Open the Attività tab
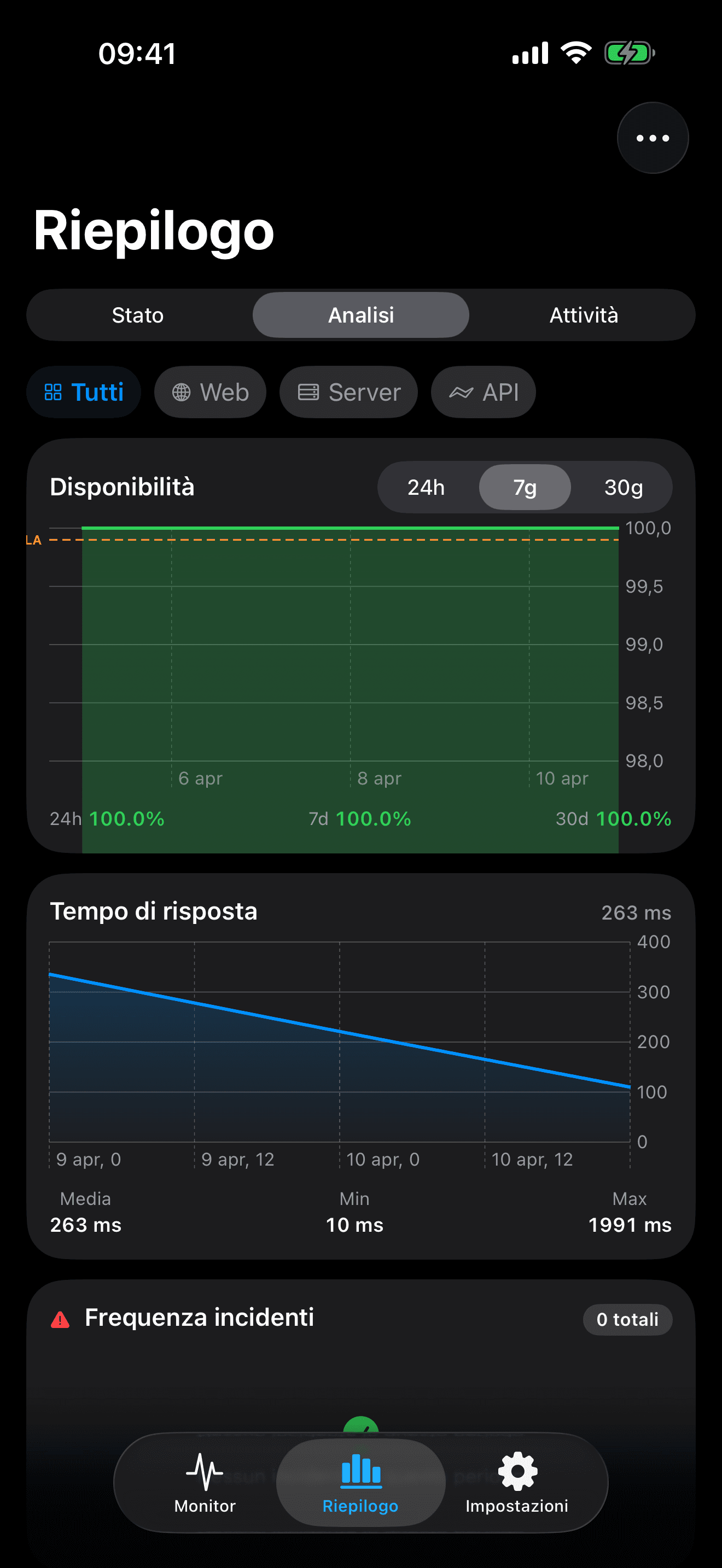The height and width of the screenshot is (1568, 722). pos(584,315)
